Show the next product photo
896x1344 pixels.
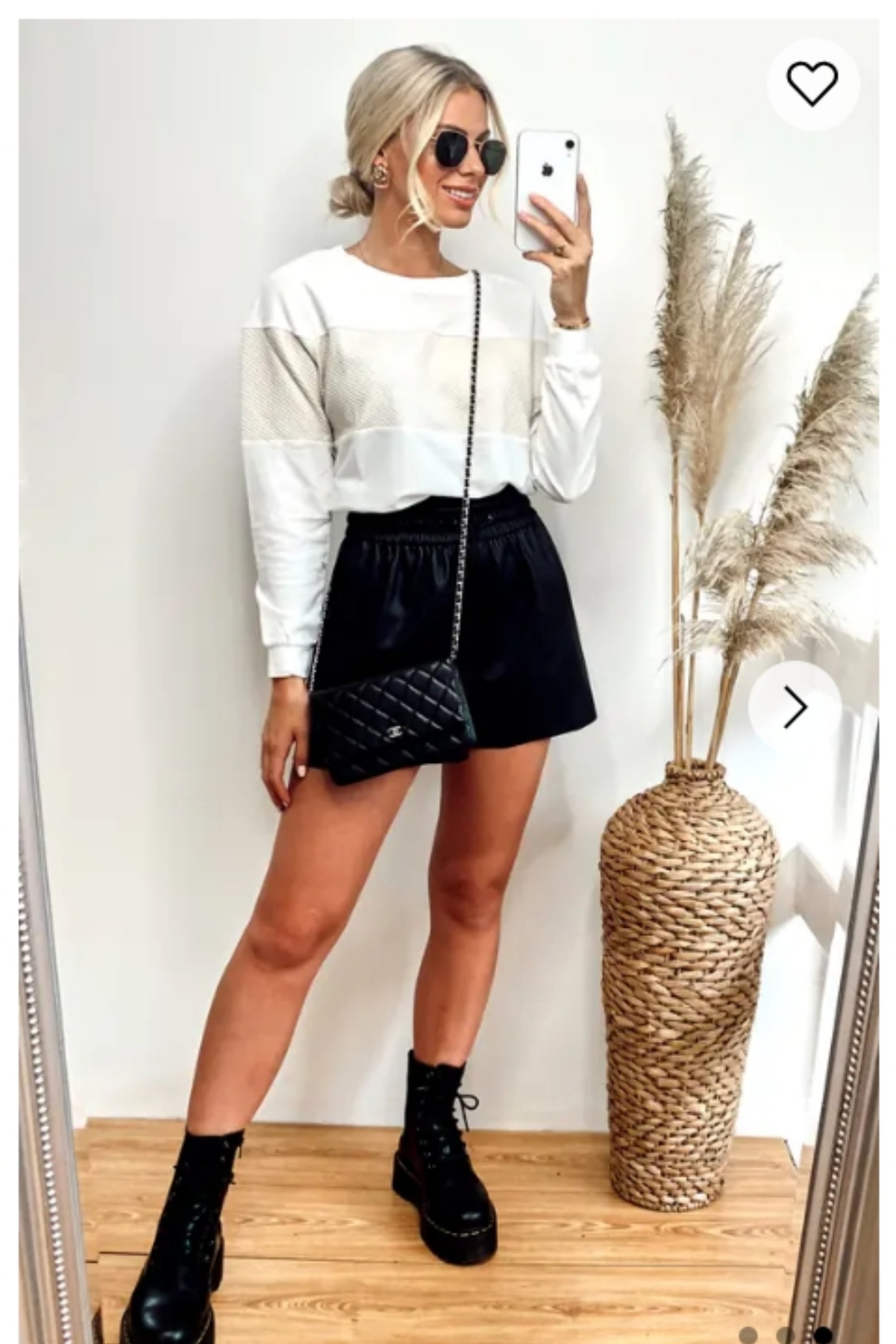coord(795,708)
